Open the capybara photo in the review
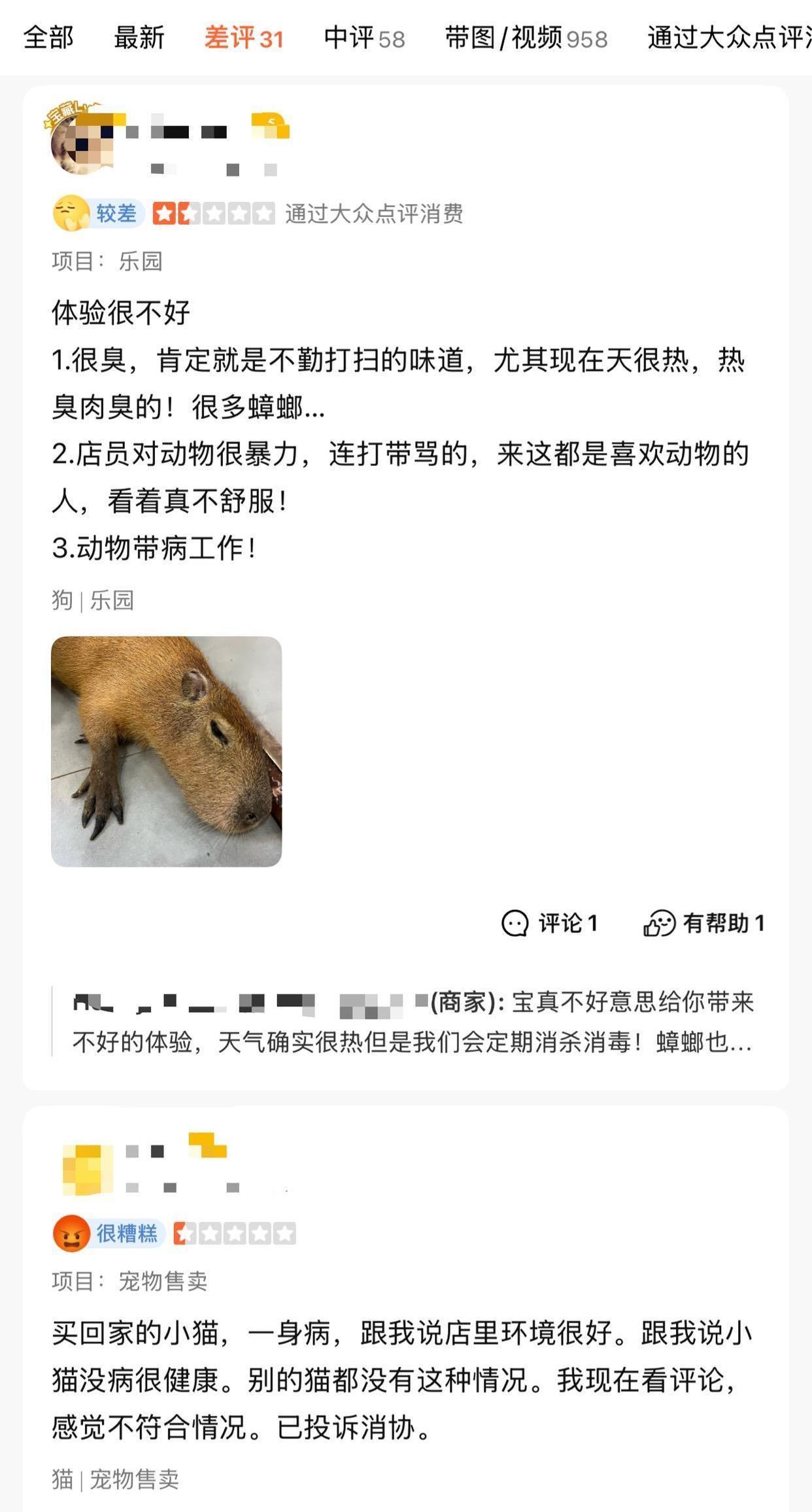Image resolution: width=812 pixels, height=1512 pixels. pos(166,751)
